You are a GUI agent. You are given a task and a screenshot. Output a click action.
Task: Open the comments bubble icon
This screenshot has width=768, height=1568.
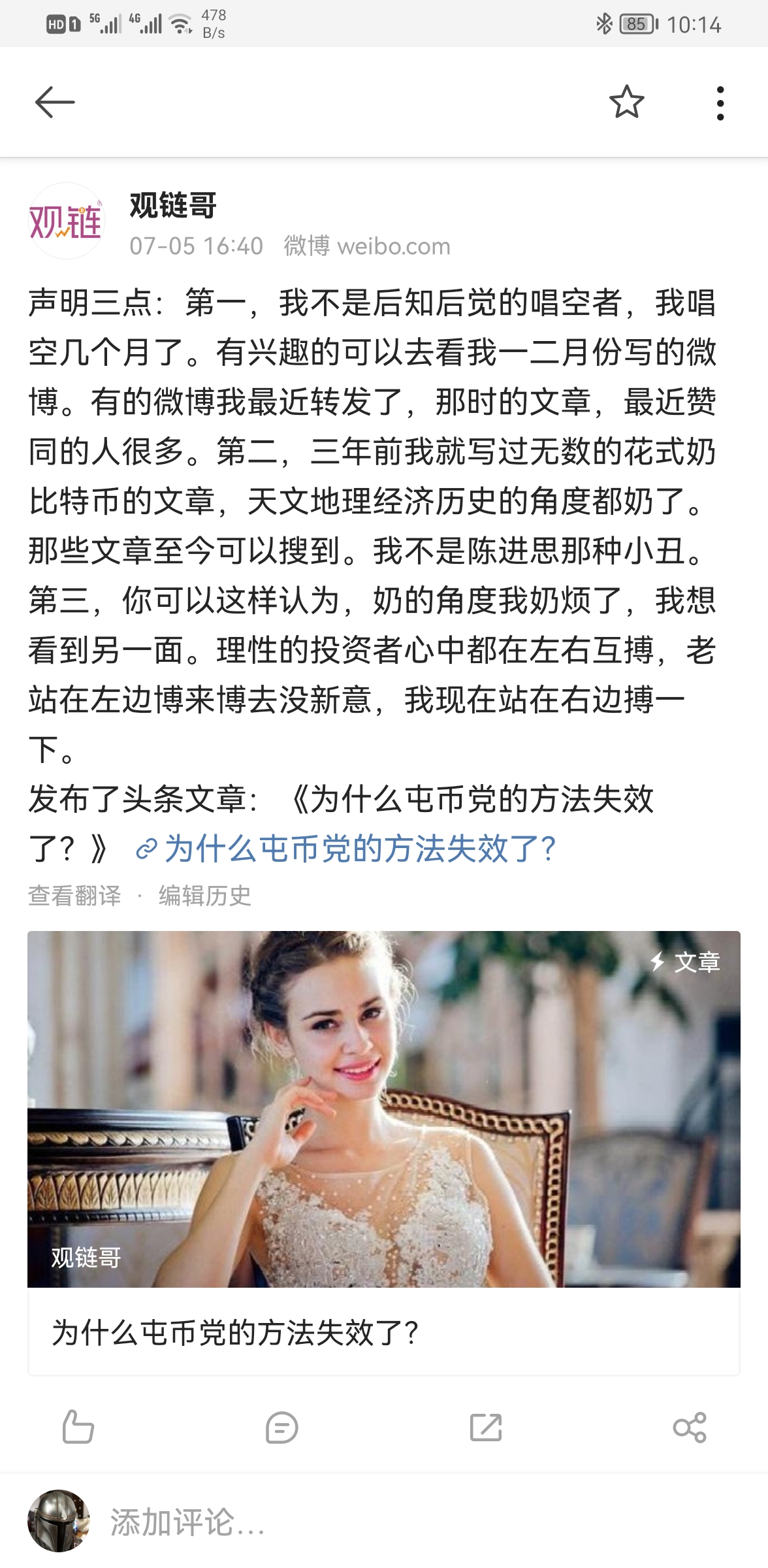[282, 1427]
